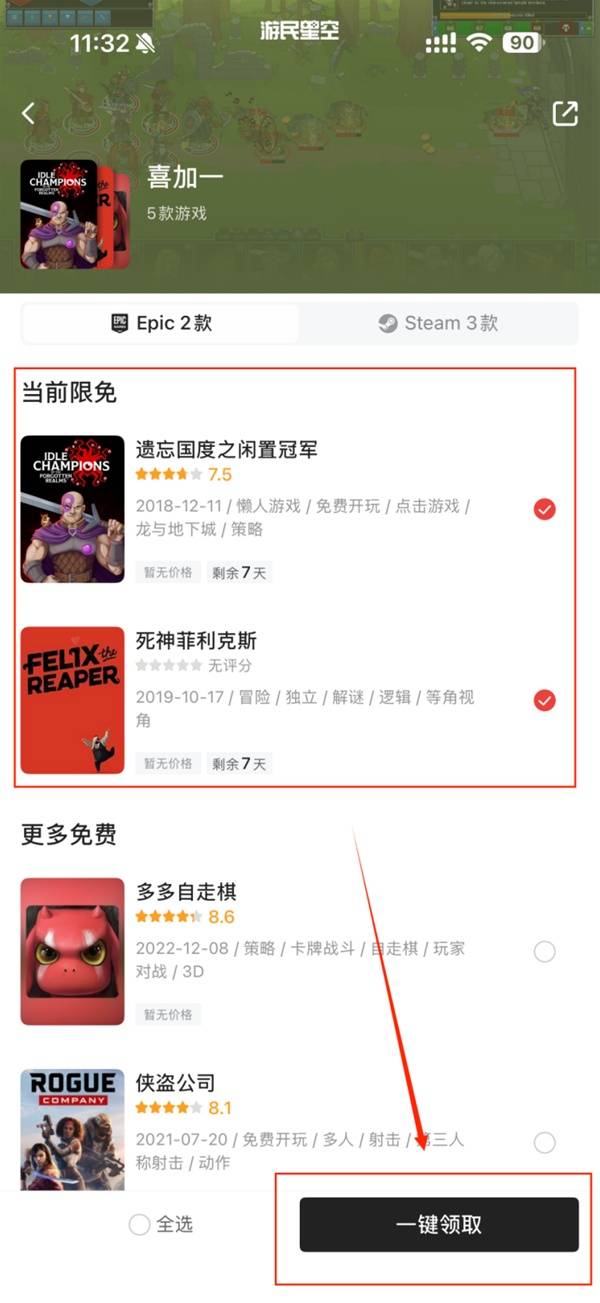Select the 多多自走棋 checkbox
This screenshot has width=600, height=1303.
(x=544, y=951)
